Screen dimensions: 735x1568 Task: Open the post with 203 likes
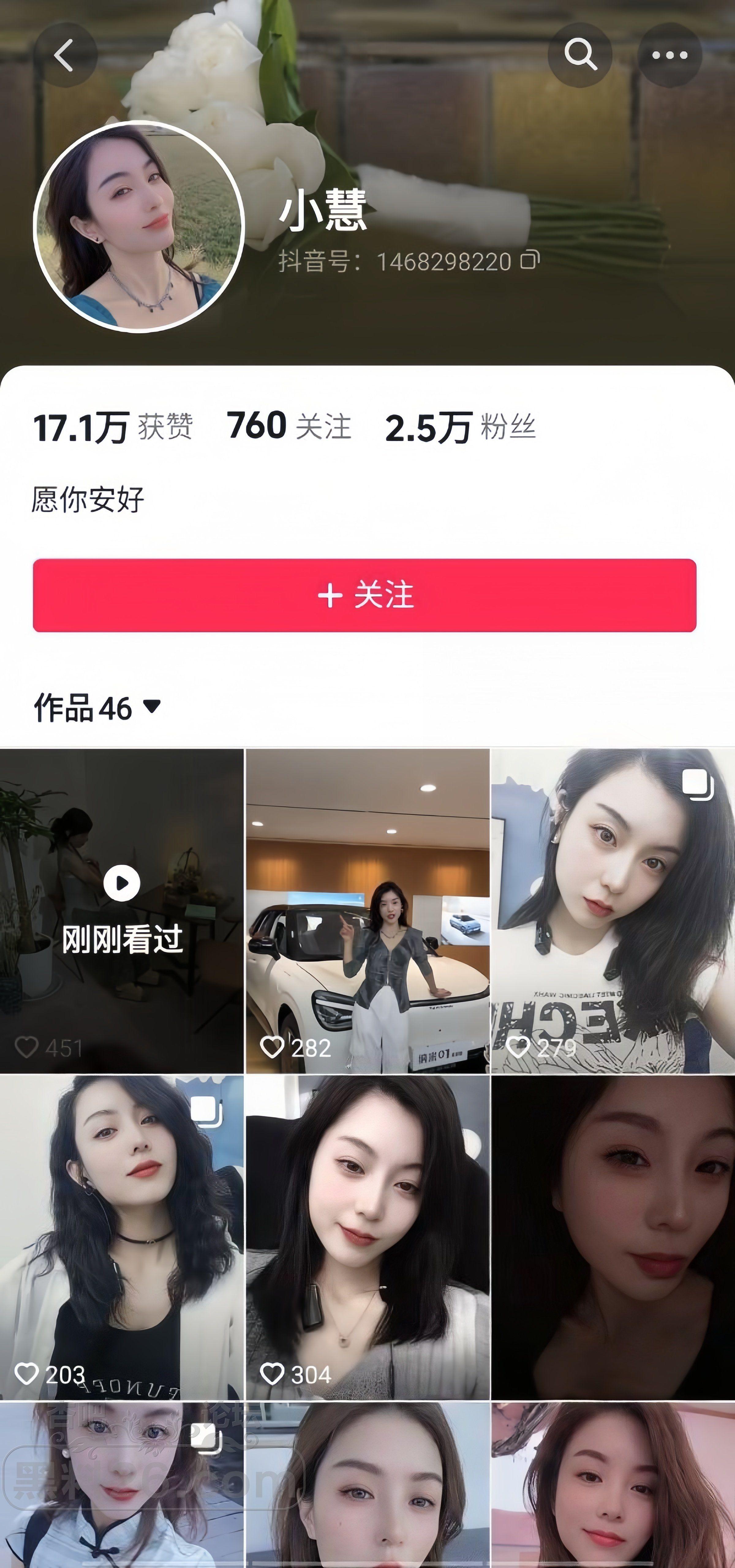click(122, 1237)
